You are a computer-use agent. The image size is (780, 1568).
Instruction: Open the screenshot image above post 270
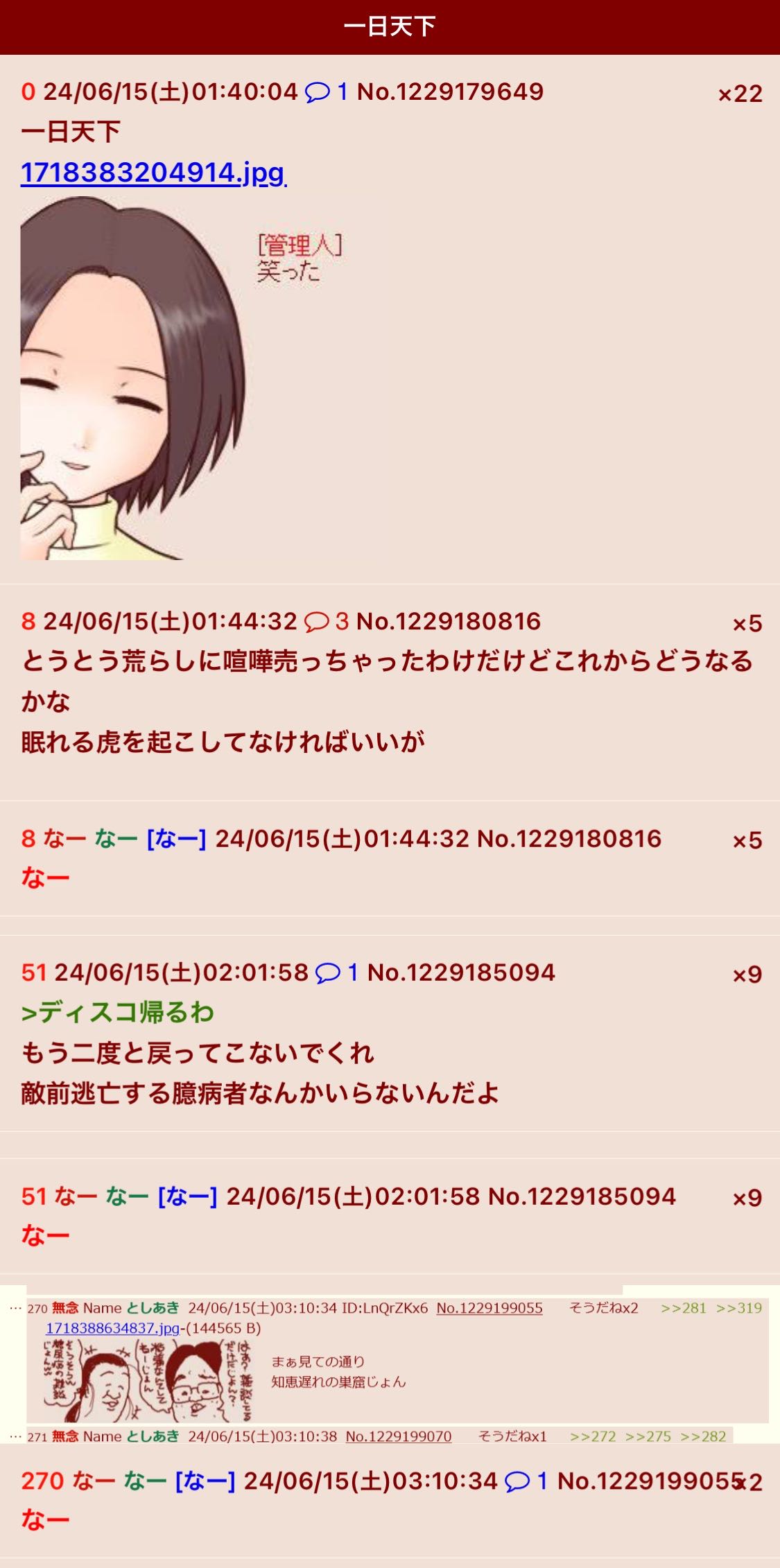(x=389, y=1365)
